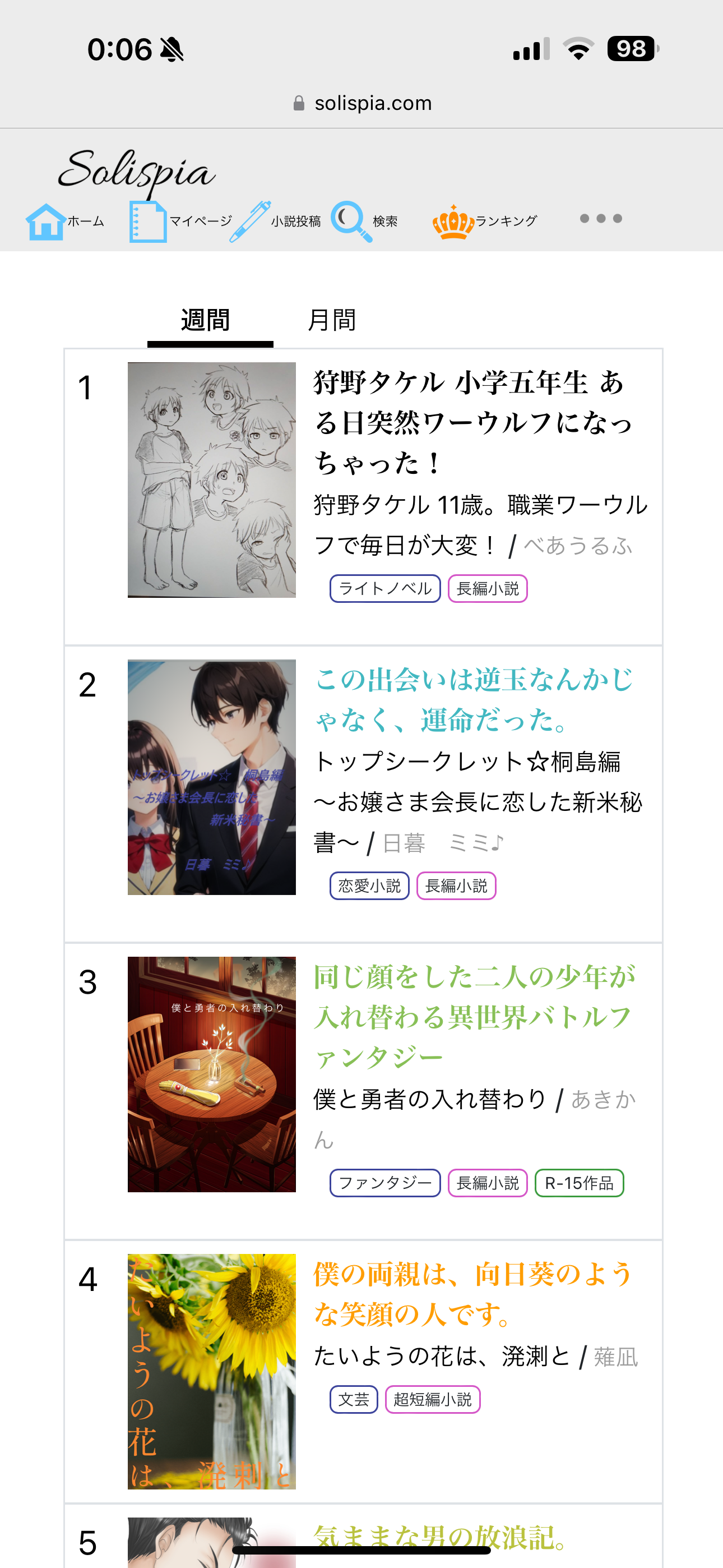Switch to the 月間 ranking tab

[332, 321]
